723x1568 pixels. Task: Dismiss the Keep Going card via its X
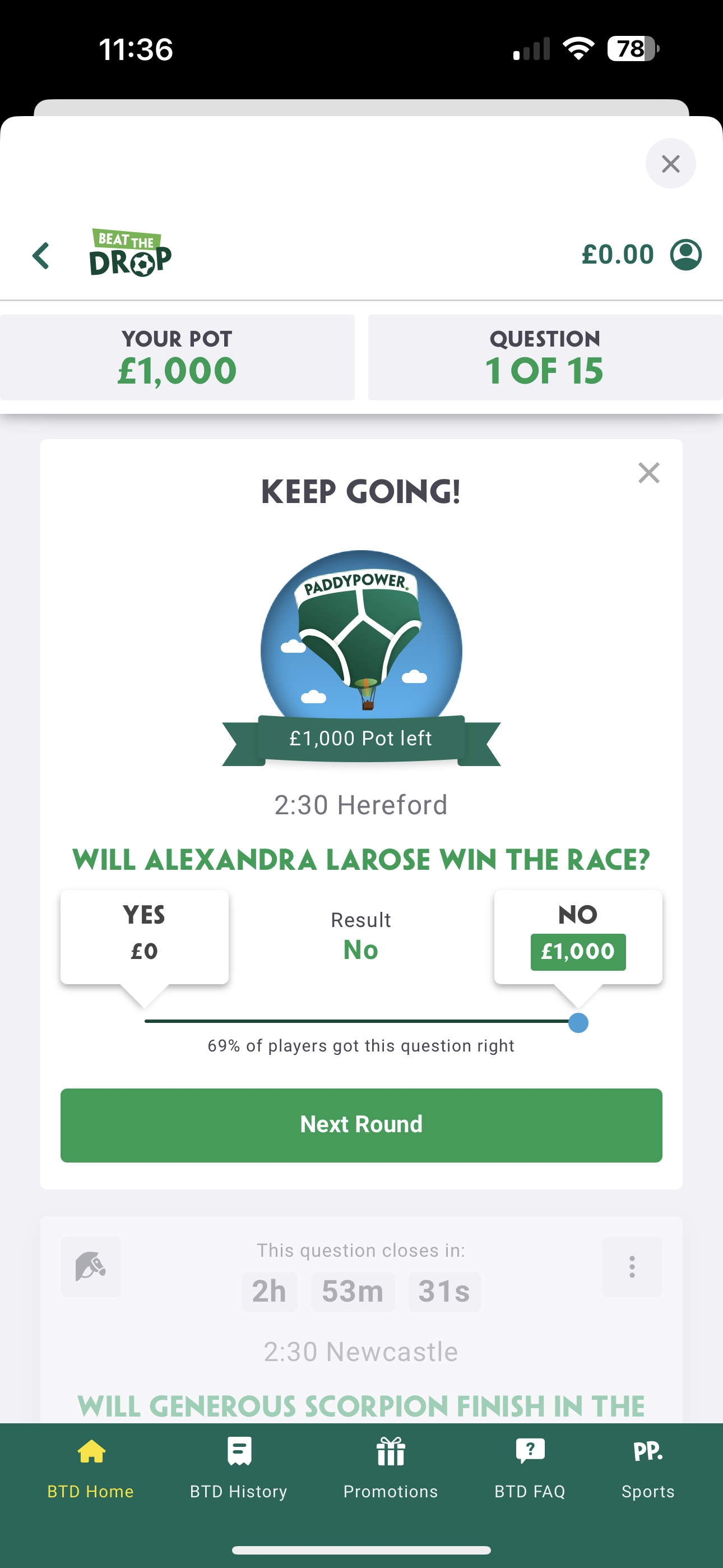[649, 472]
